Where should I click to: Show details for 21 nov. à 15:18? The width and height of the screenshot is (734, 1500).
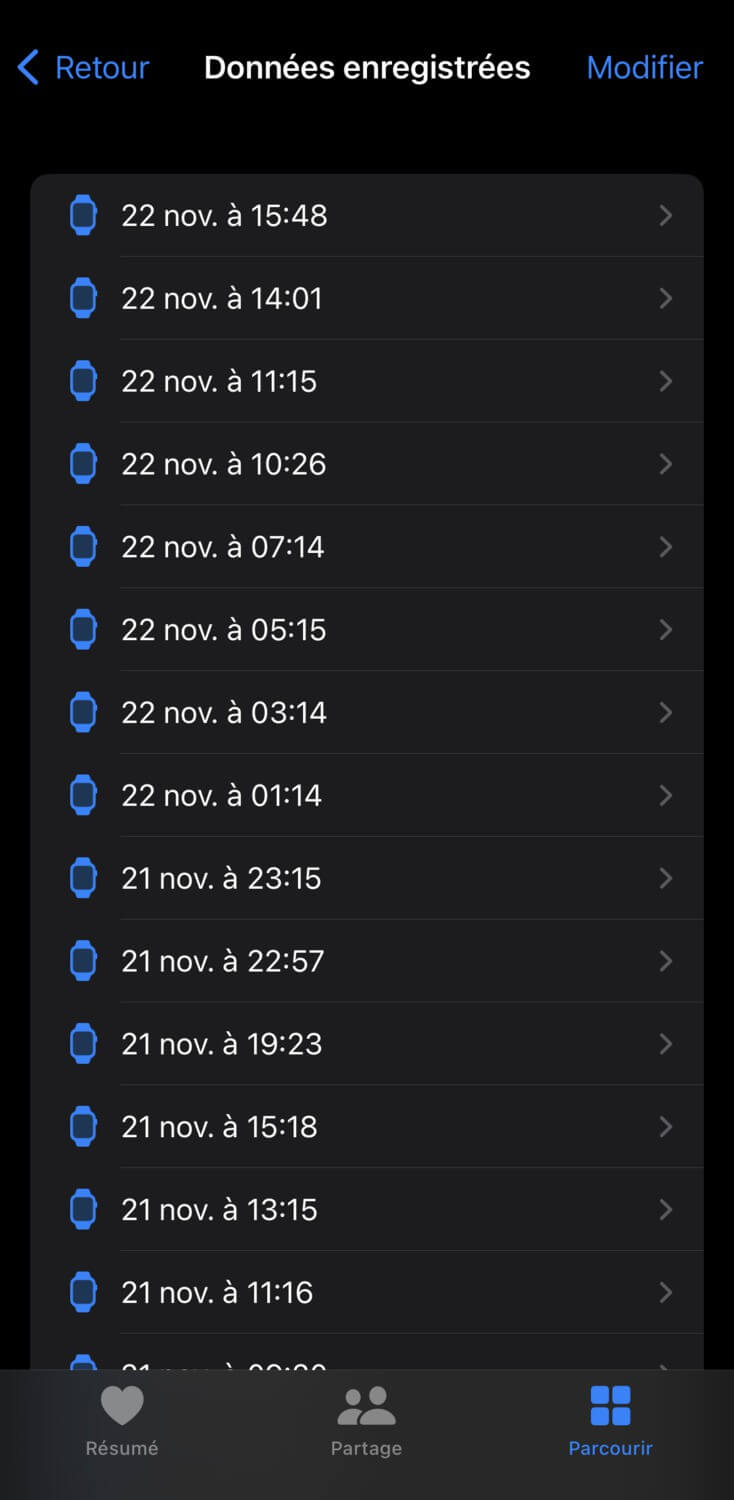(x=367, y=1128)
